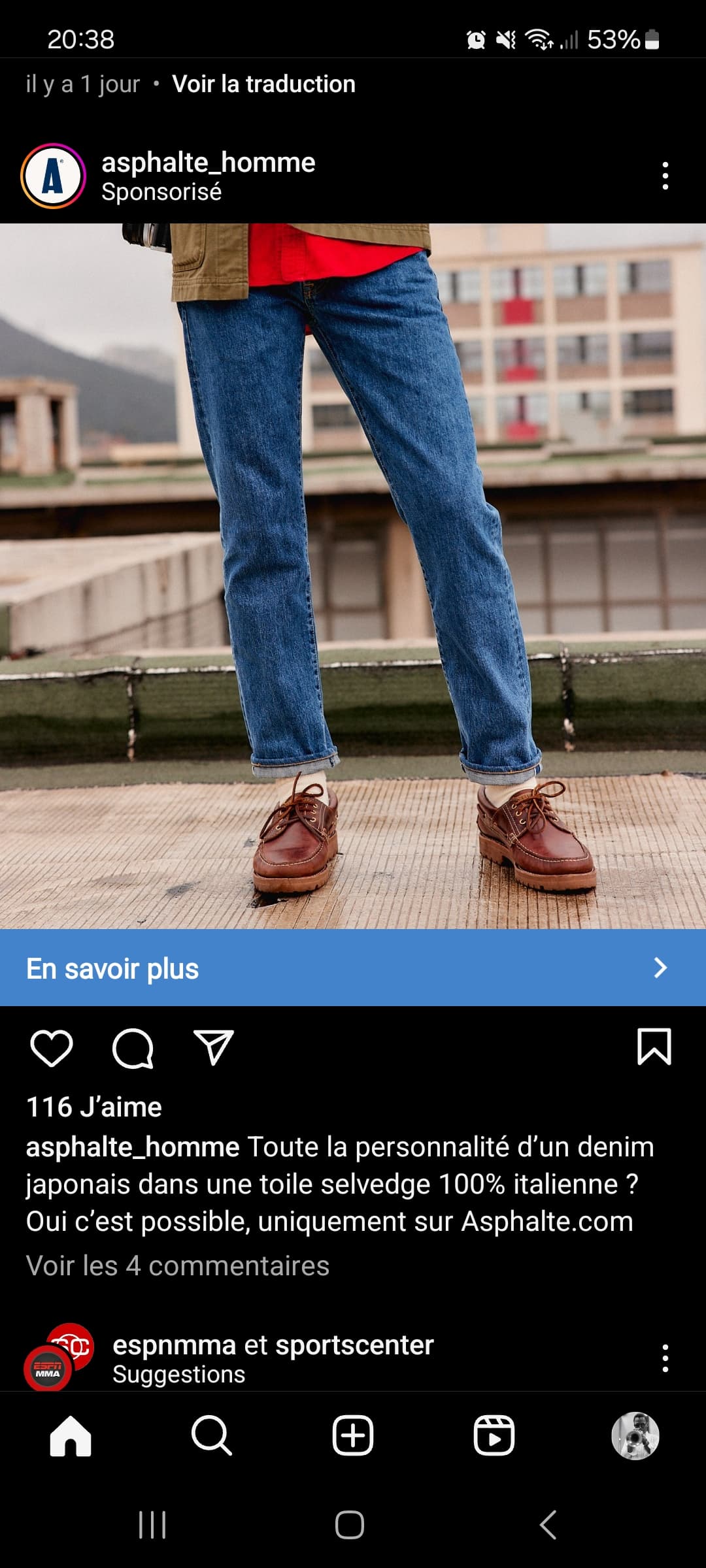Open the jeans ad image
The width and height of the screenshot is (706, 1568).
[353, 575]
